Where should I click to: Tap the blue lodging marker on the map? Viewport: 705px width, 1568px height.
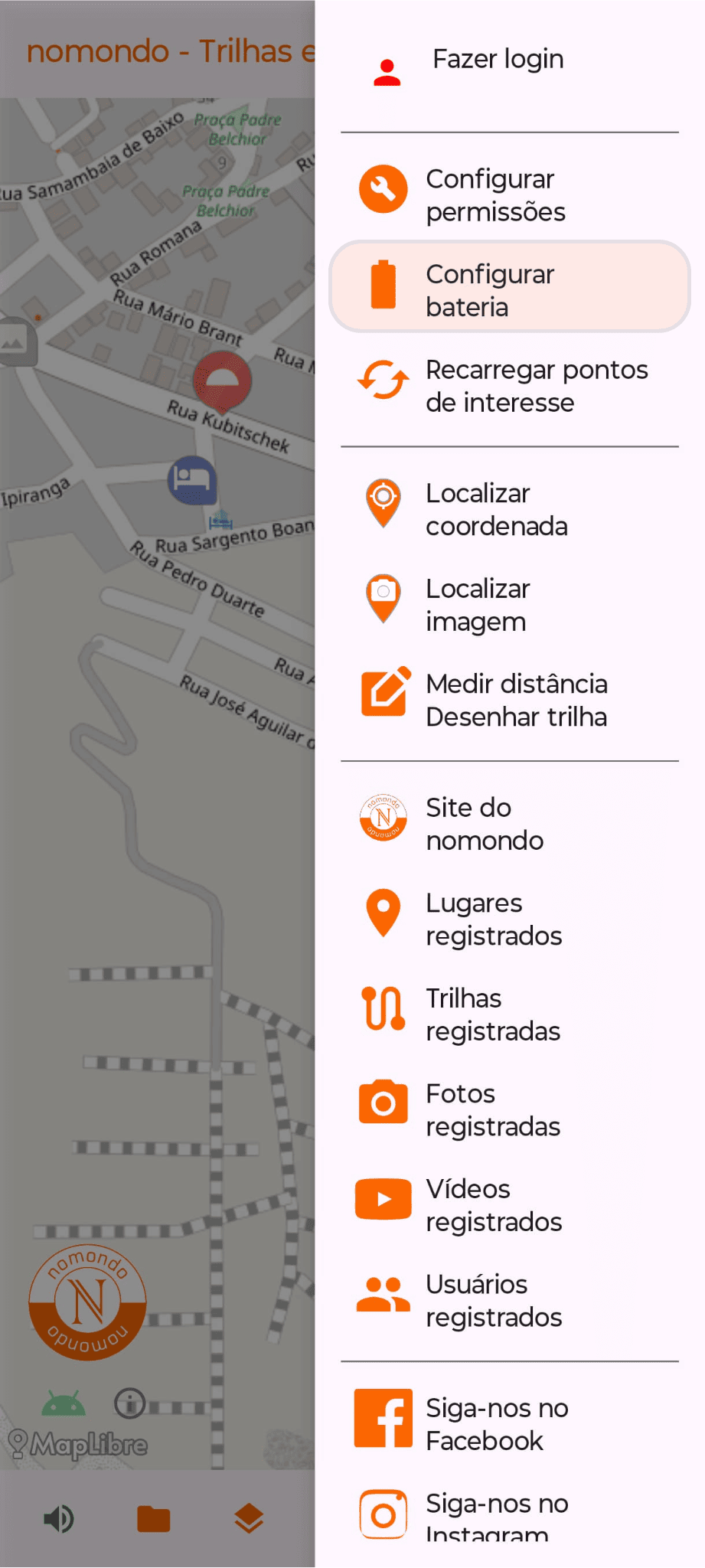click(x=191, y=482)
